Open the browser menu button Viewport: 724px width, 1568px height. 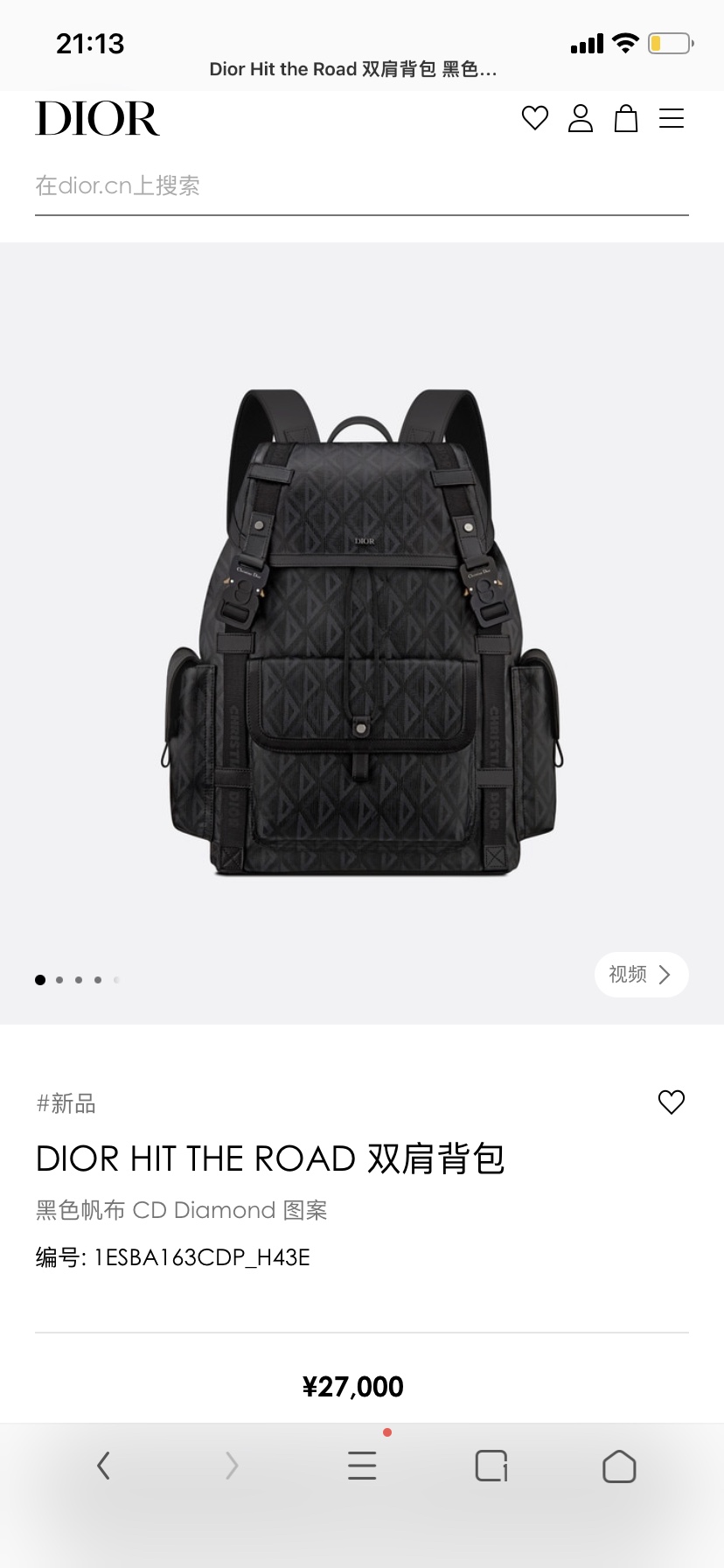[362, 1465]
